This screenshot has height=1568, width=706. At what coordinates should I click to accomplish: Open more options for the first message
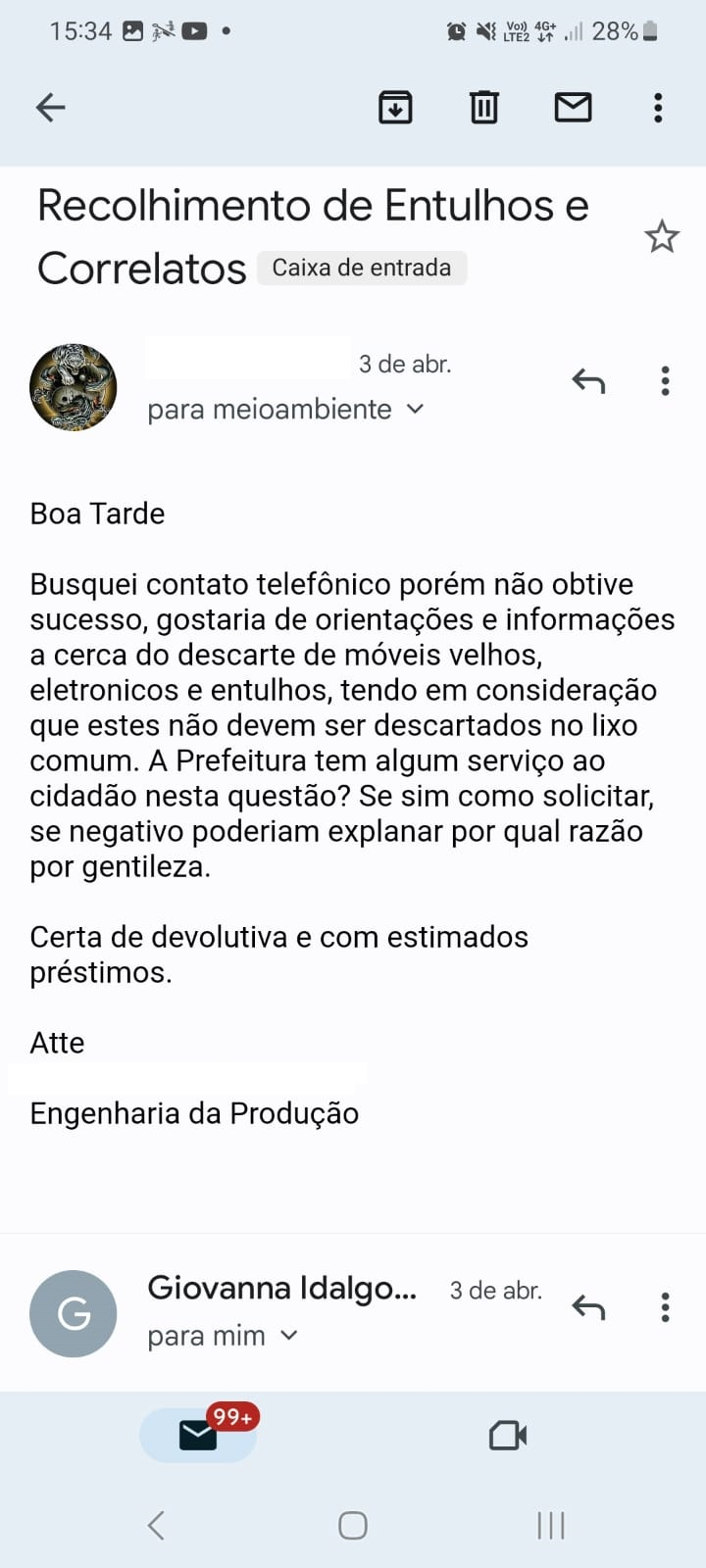click(x=665, y=380)
